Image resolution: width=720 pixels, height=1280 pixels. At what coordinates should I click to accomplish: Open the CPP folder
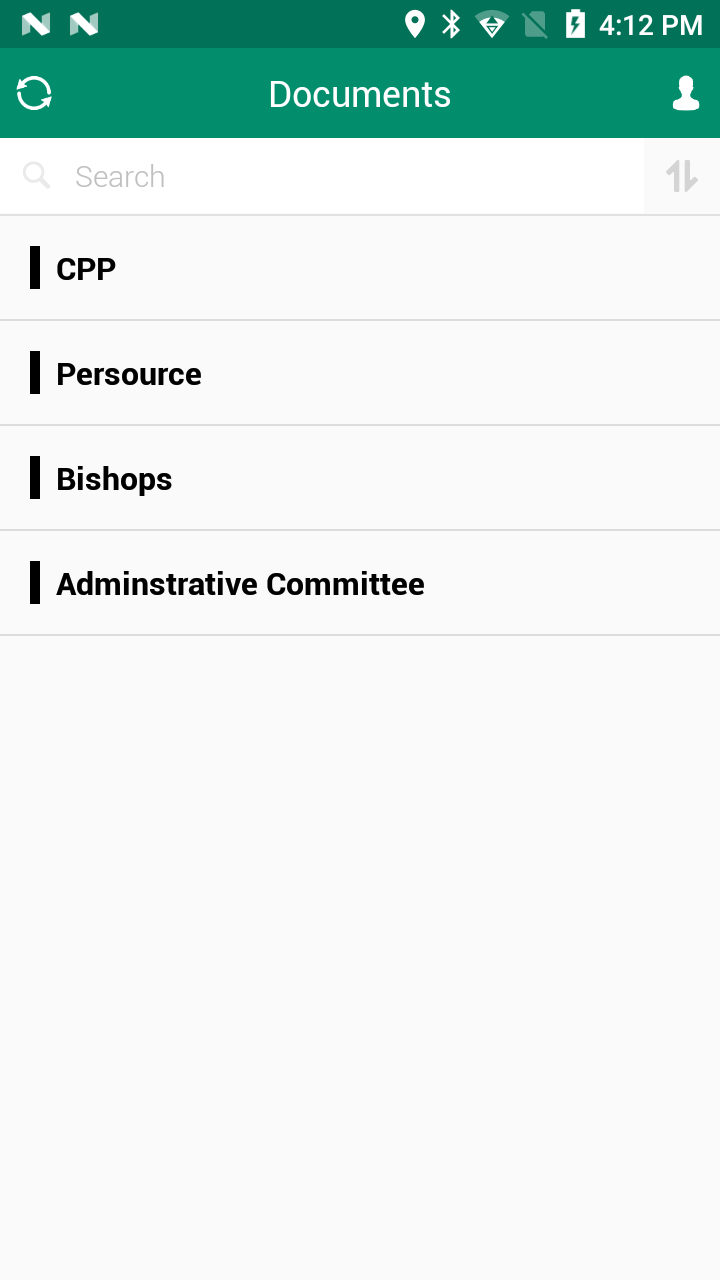pos(360,268)
